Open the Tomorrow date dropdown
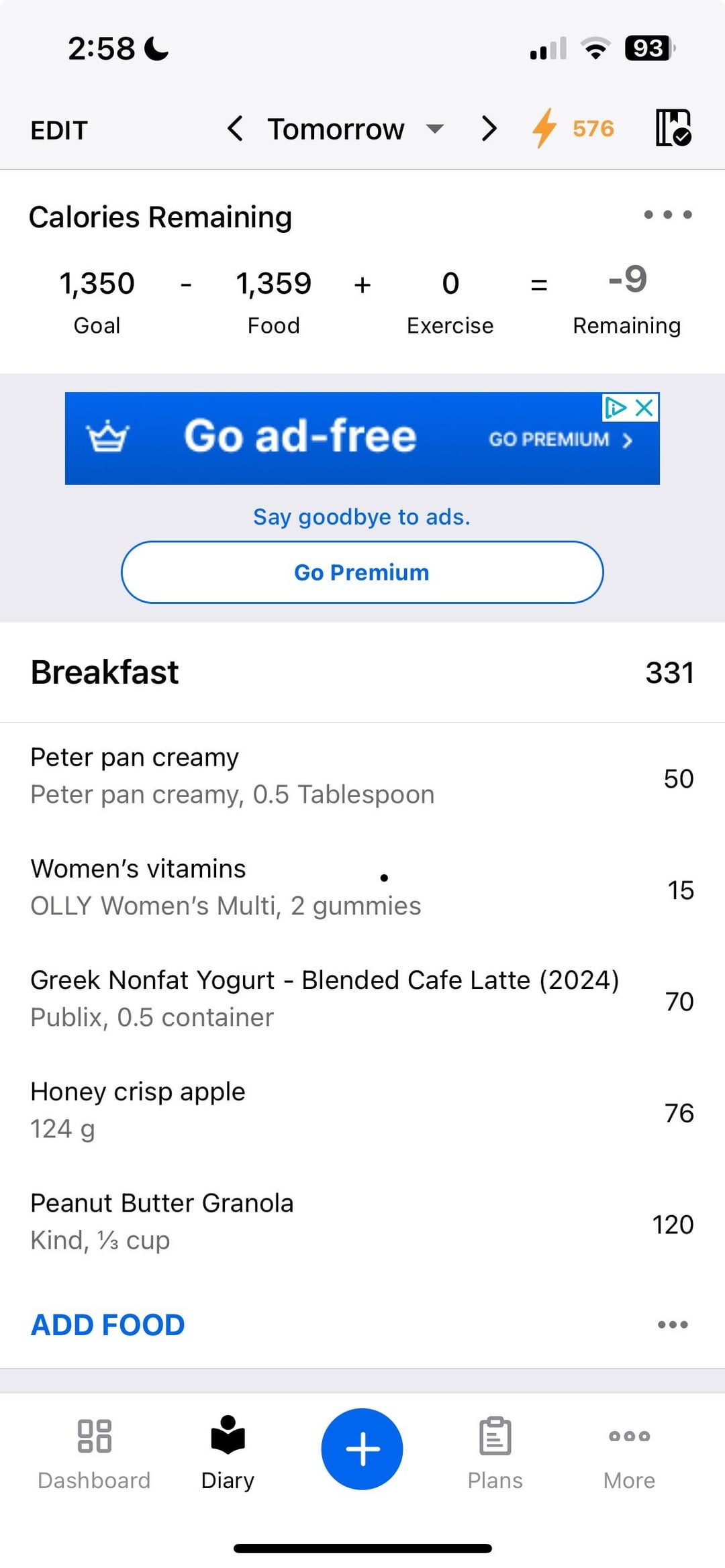The image size is (725, 1568). (355, 129)
